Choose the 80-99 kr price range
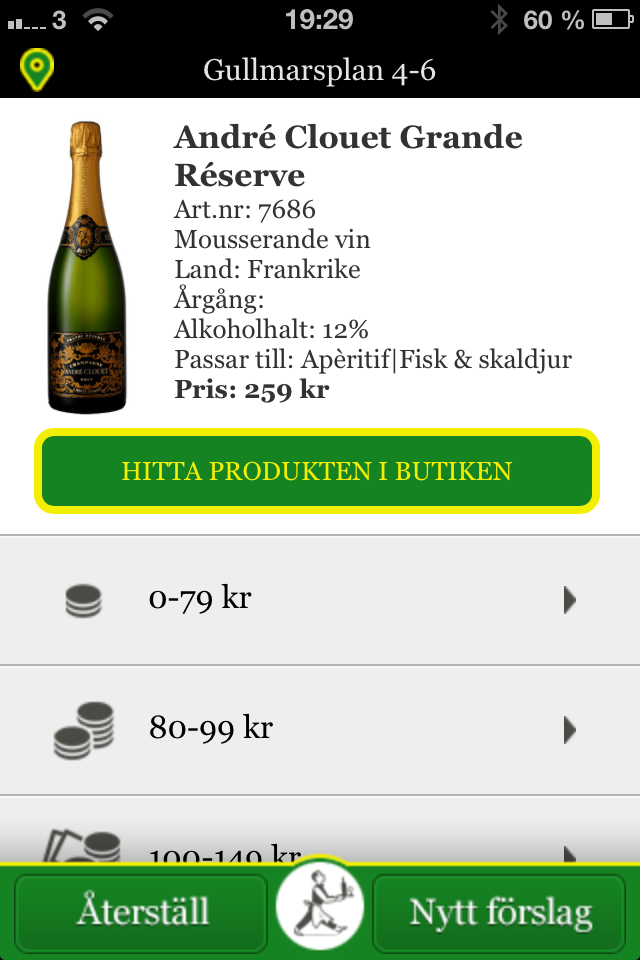The width and height of the screenshot is (640, 960). pyautogui.click(x=320, y=729)
